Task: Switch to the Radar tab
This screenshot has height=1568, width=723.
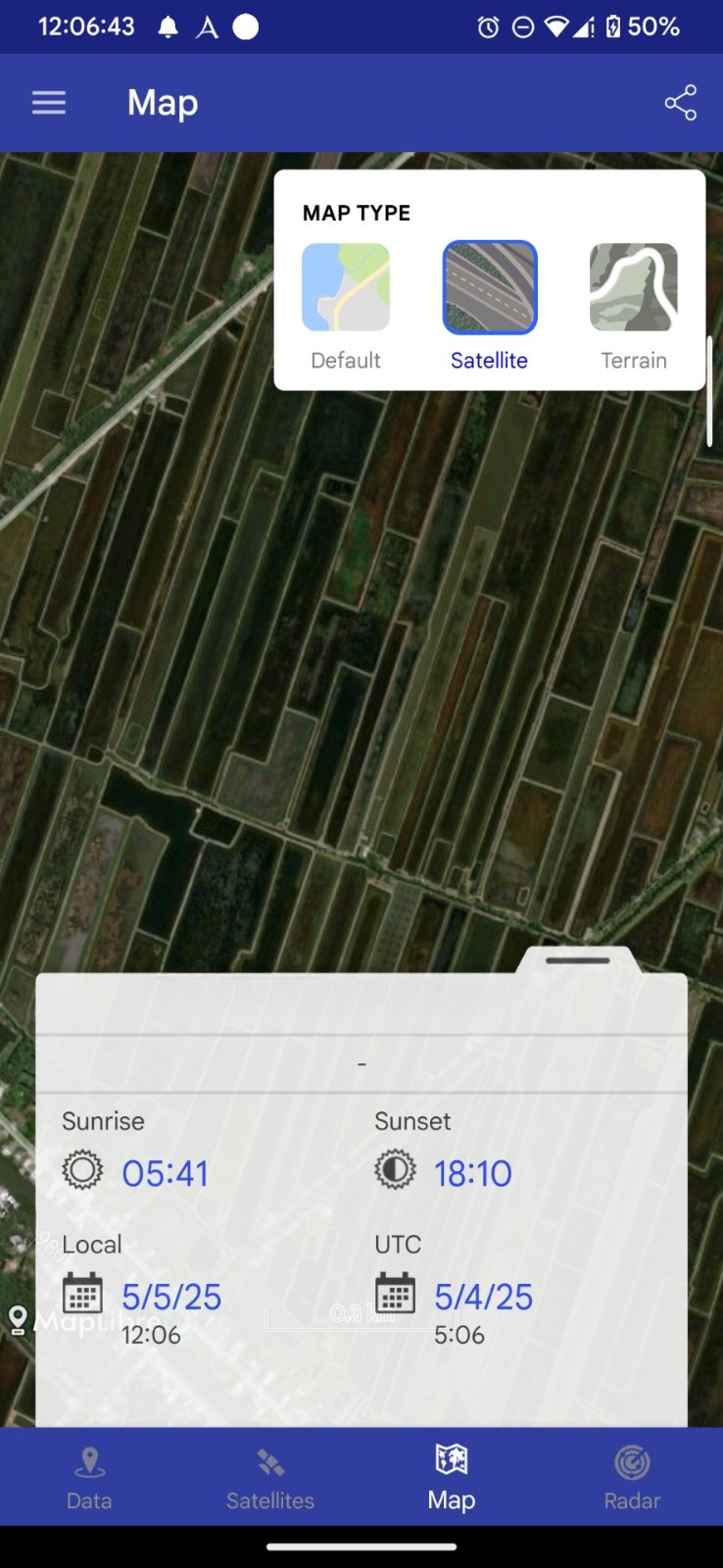Action: pos(632,1477)
